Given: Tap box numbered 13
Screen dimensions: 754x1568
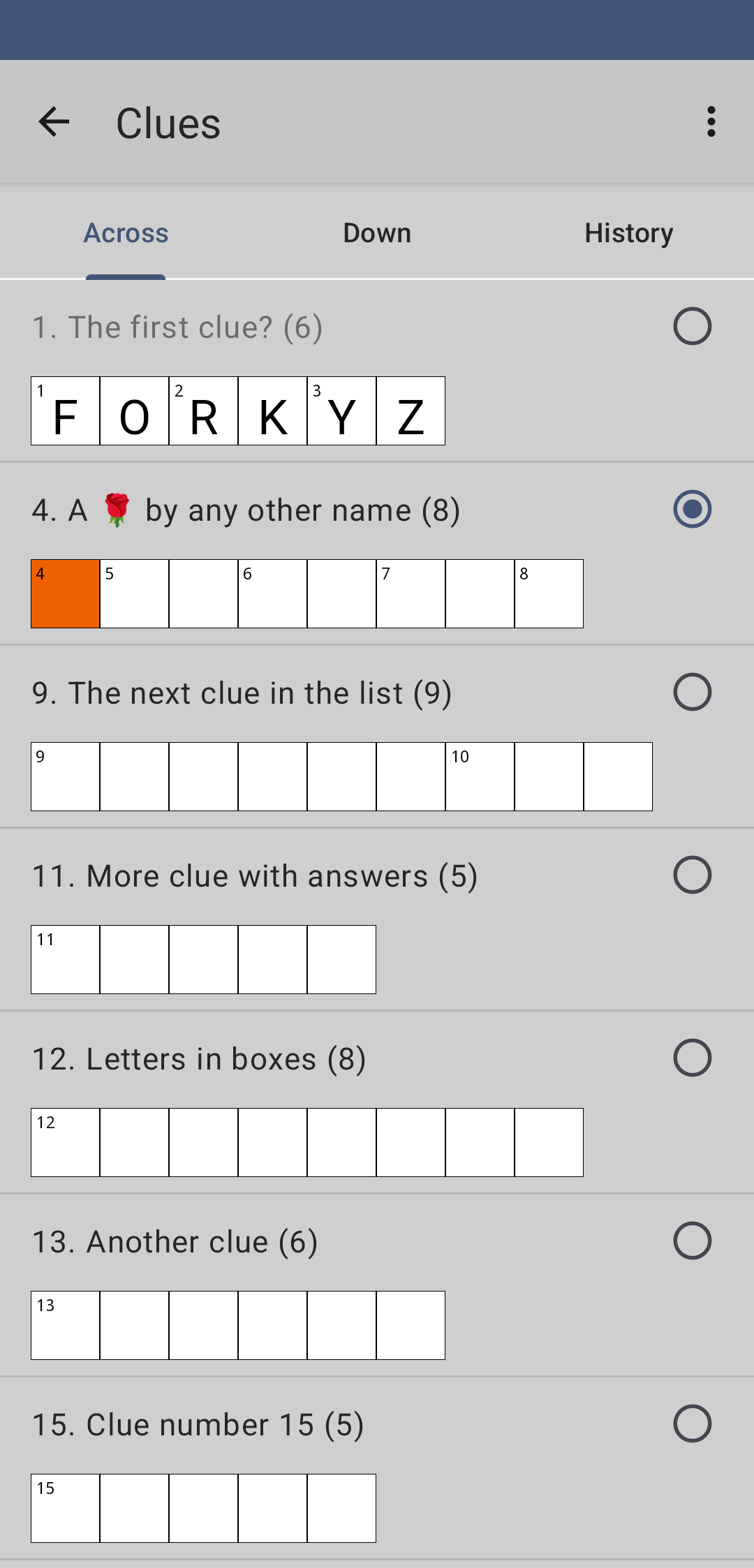Looking at the screenshot, I should 66,1326.
